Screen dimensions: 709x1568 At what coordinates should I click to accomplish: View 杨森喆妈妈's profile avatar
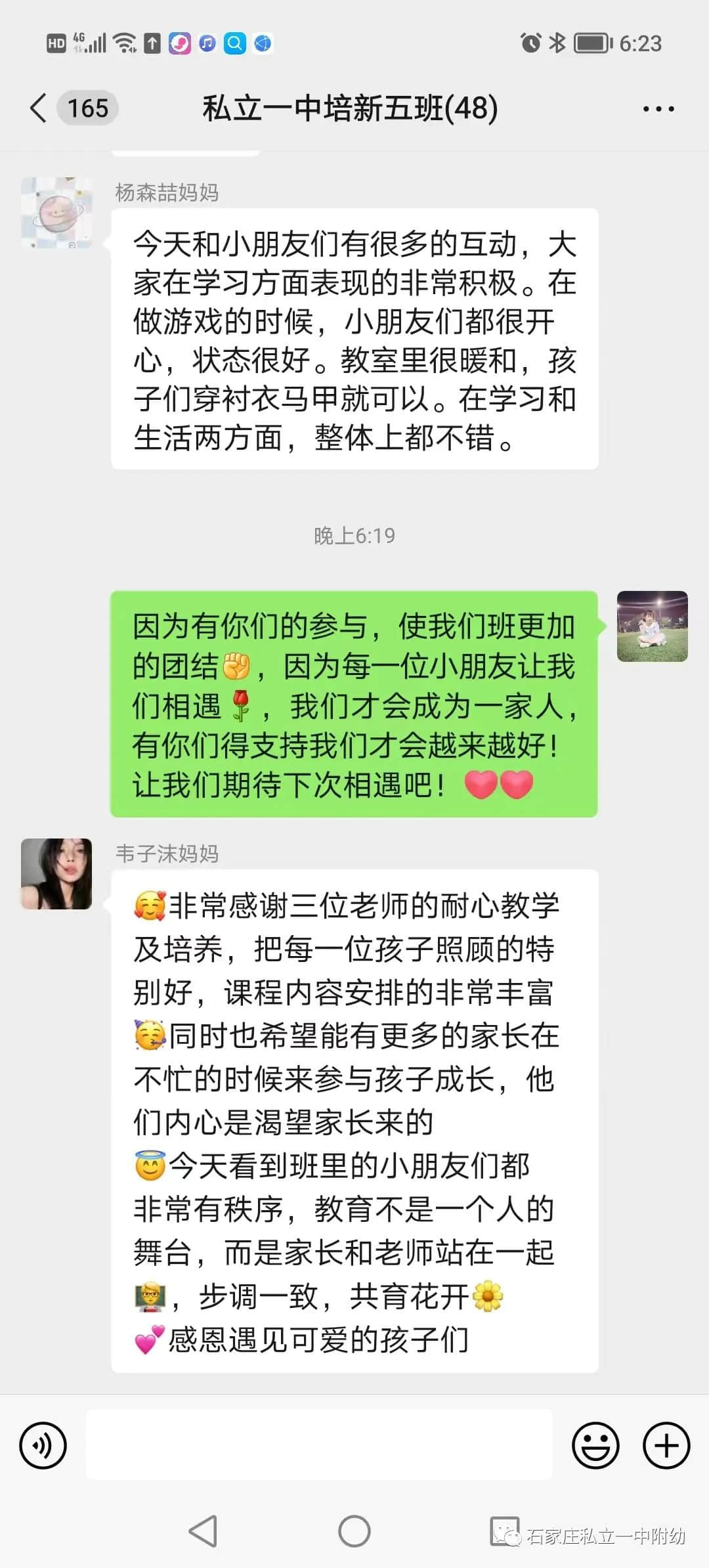[56, 213]
